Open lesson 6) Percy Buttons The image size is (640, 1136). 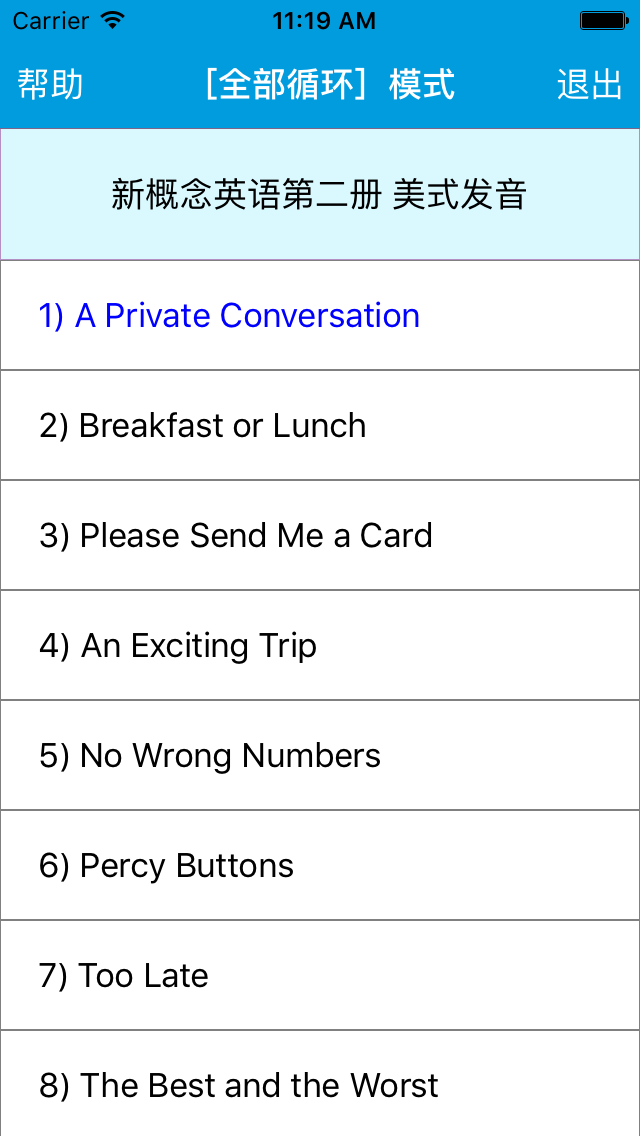point(320,866)
